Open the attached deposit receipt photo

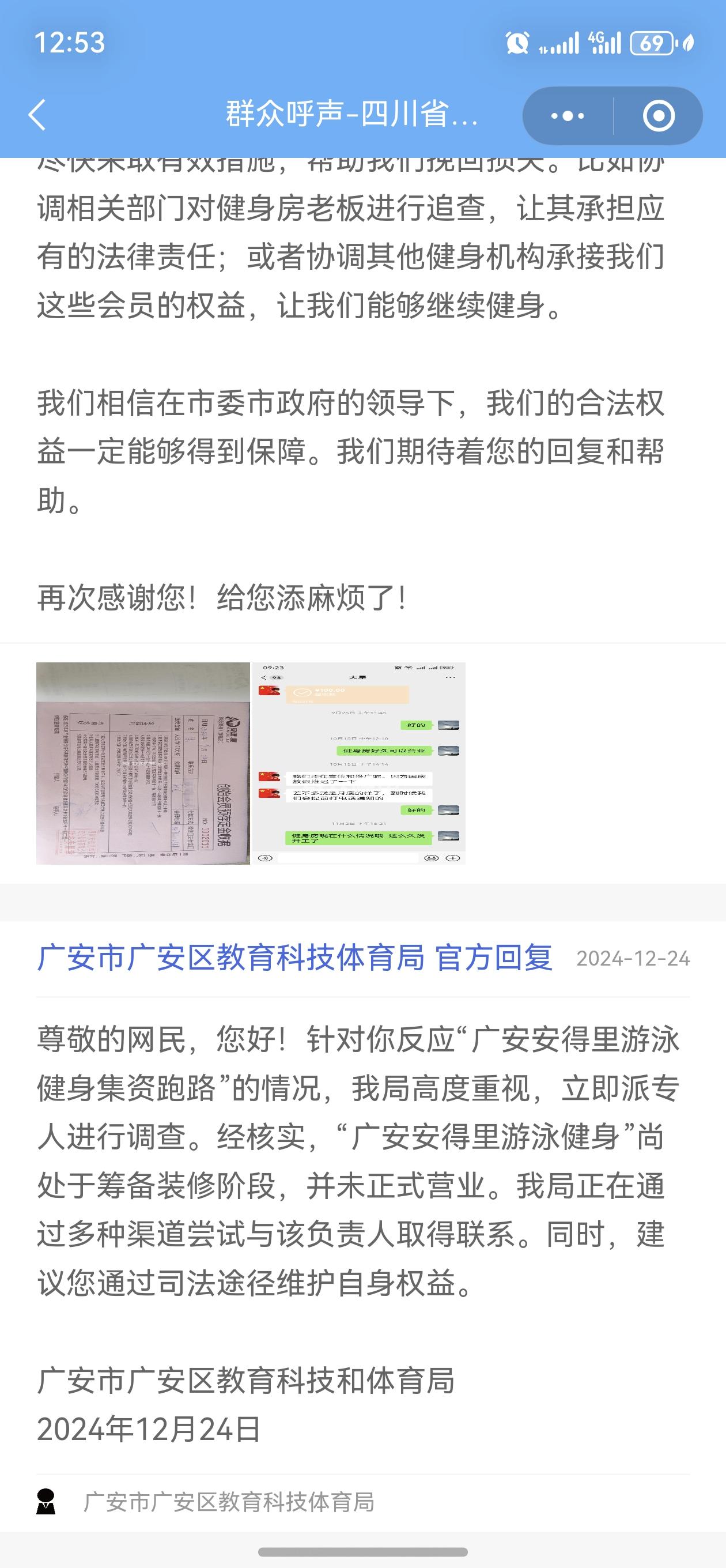click(x=143, y=763)
